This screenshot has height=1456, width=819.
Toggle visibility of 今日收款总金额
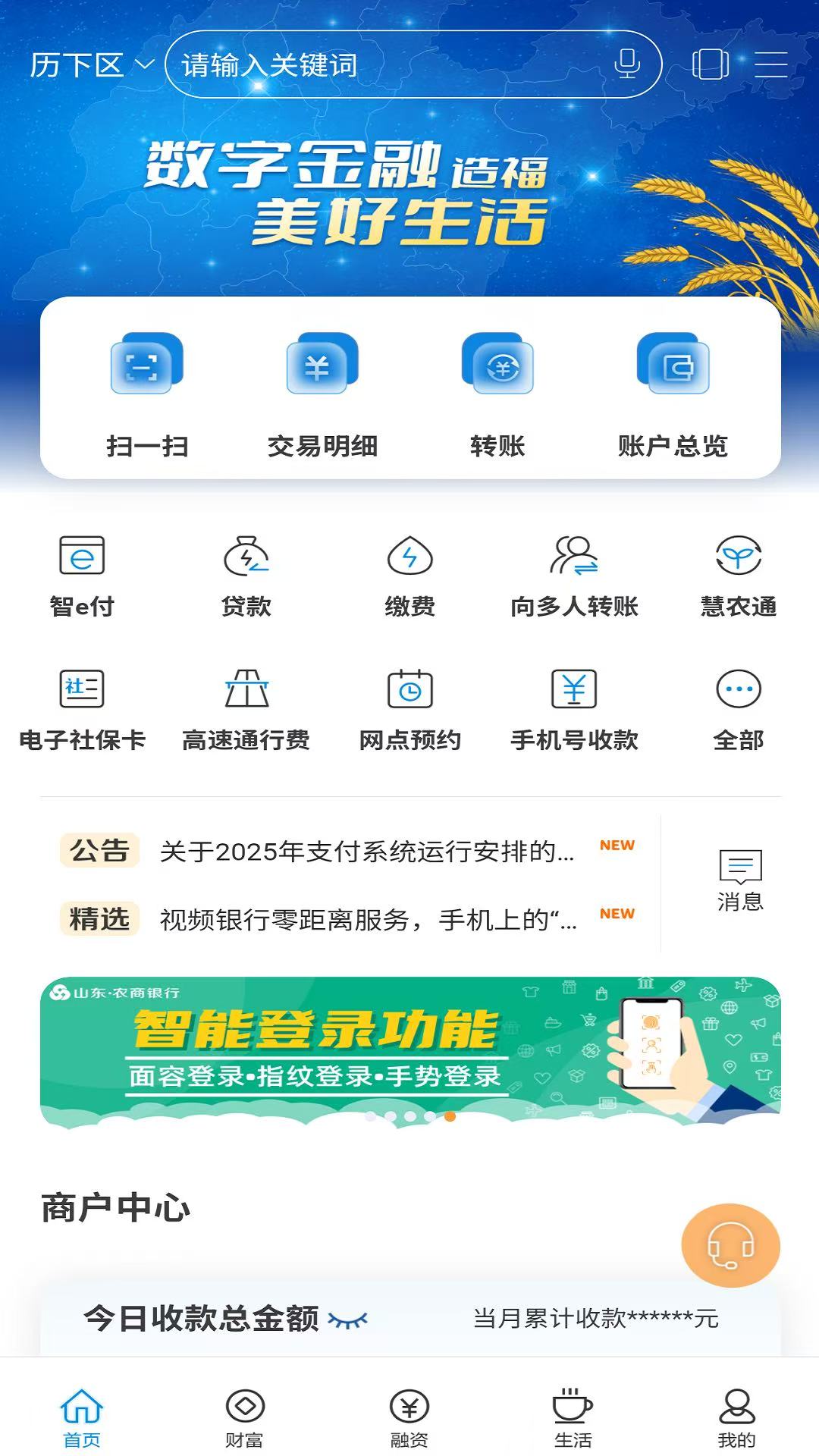pos(347,1319)
